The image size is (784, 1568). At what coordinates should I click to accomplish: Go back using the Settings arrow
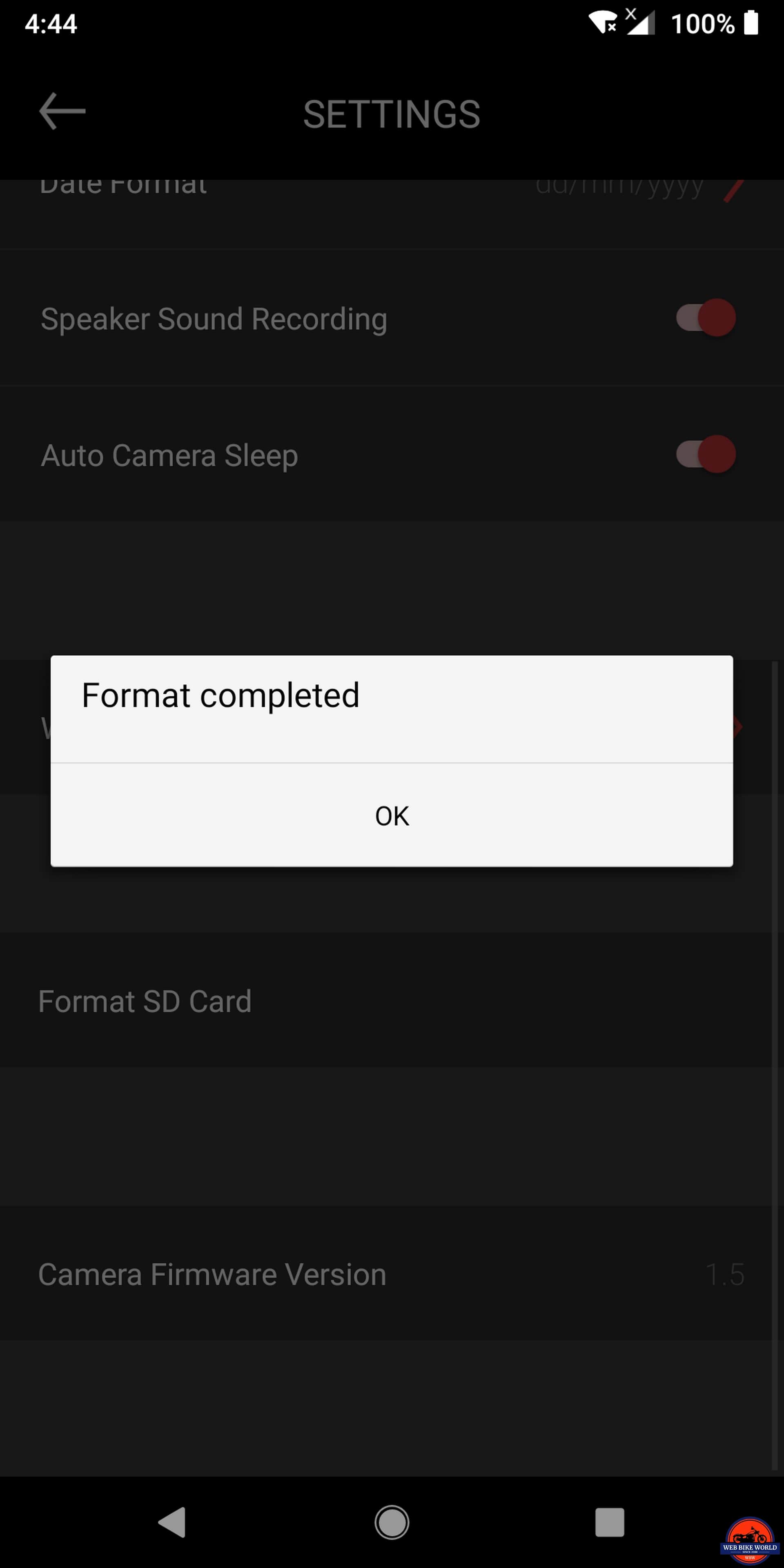(62, 111)
